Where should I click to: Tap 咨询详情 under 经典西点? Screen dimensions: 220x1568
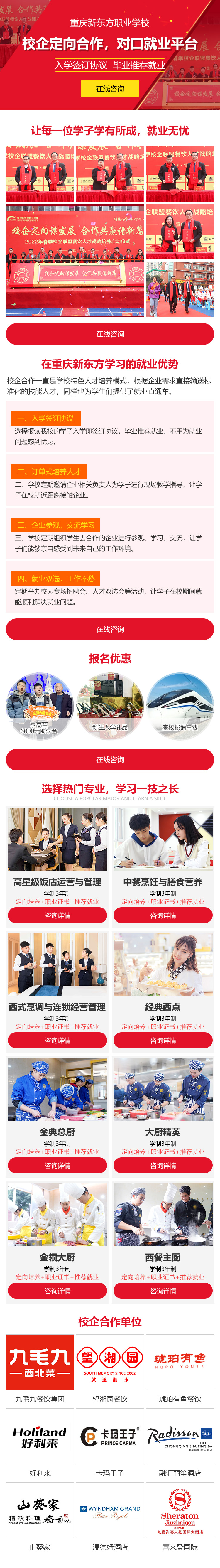tap(163, 1040)
